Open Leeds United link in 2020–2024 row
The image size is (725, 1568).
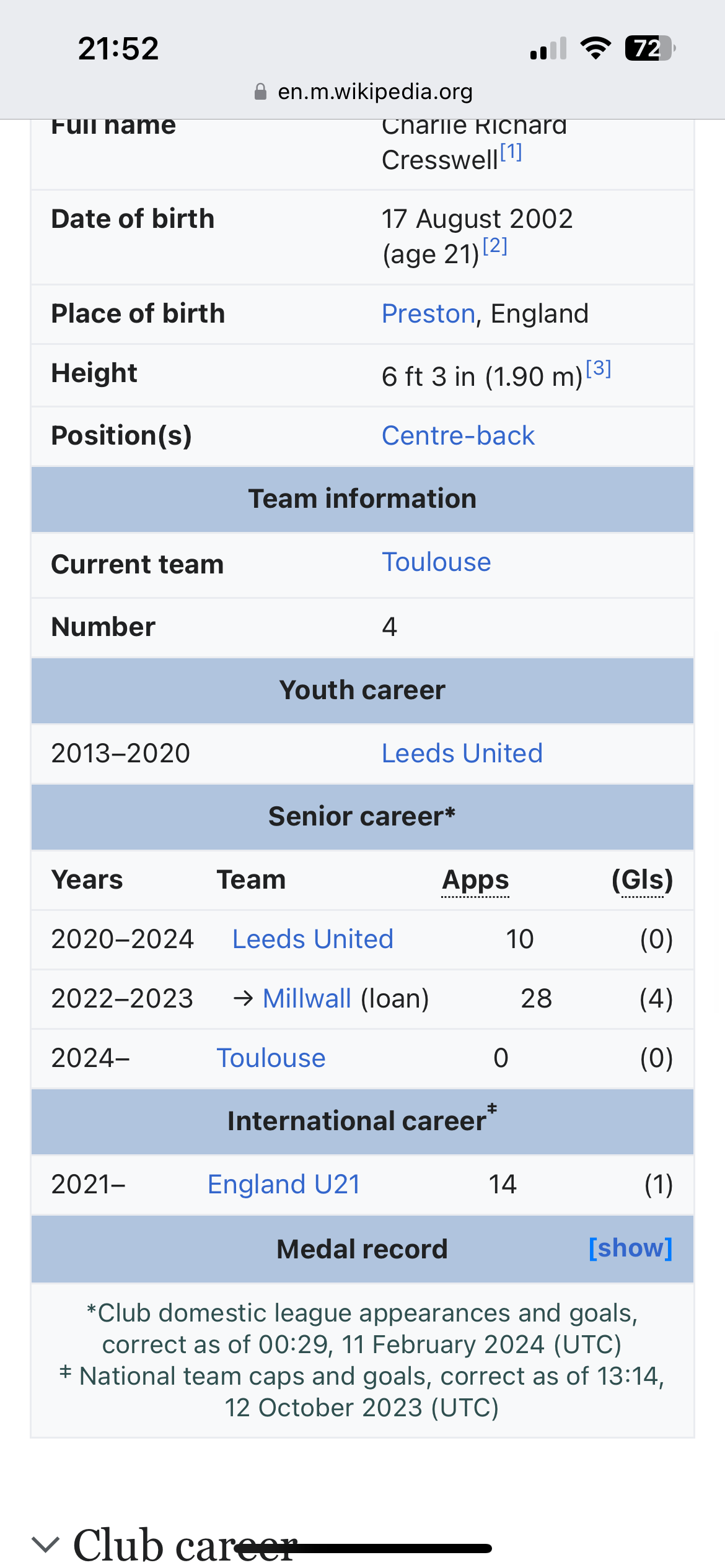pos(312,939)
